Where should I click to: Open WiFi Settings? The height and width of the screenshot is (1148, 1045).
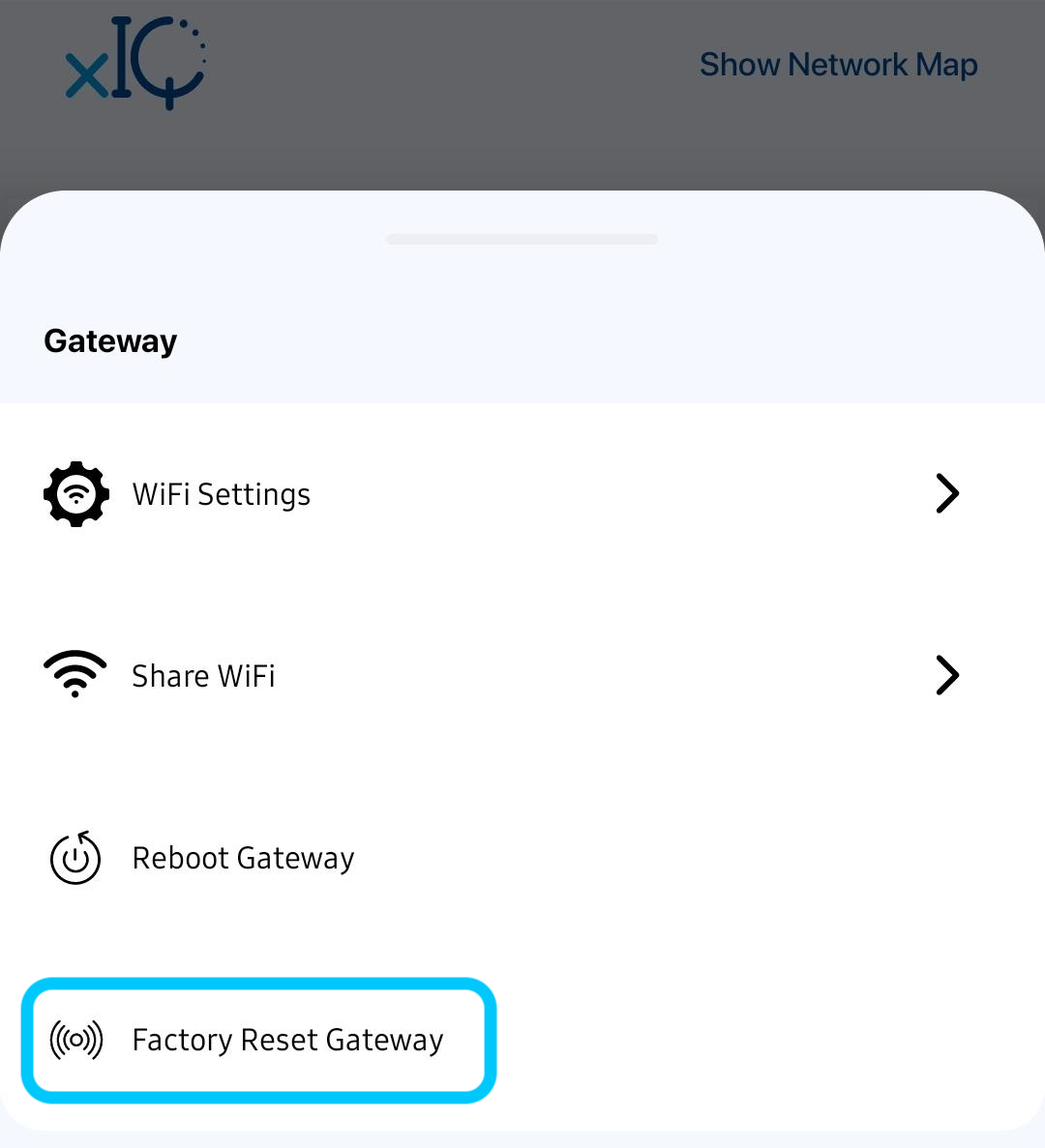click(222, 494)
